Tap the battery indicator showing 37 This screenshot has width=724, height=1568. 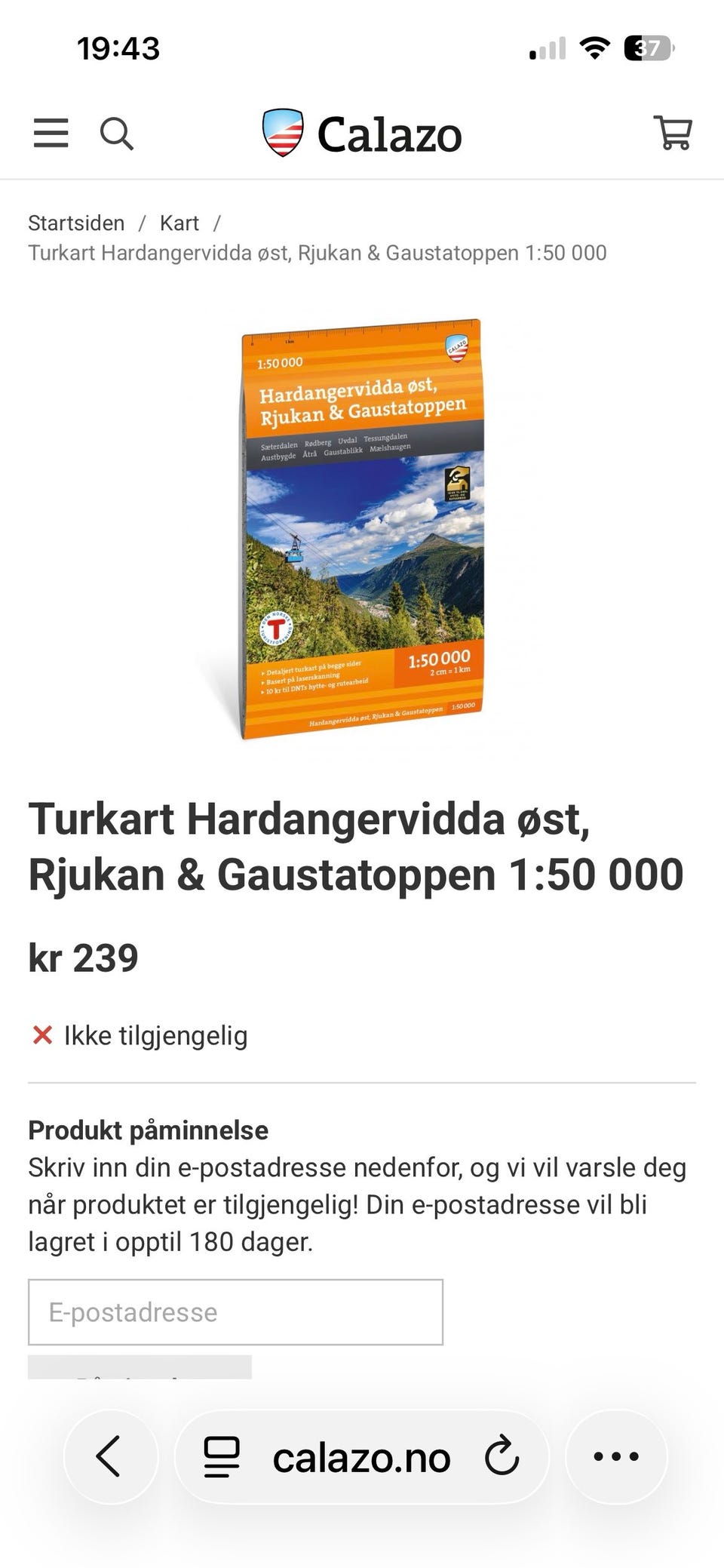click(x=645, y=48)
